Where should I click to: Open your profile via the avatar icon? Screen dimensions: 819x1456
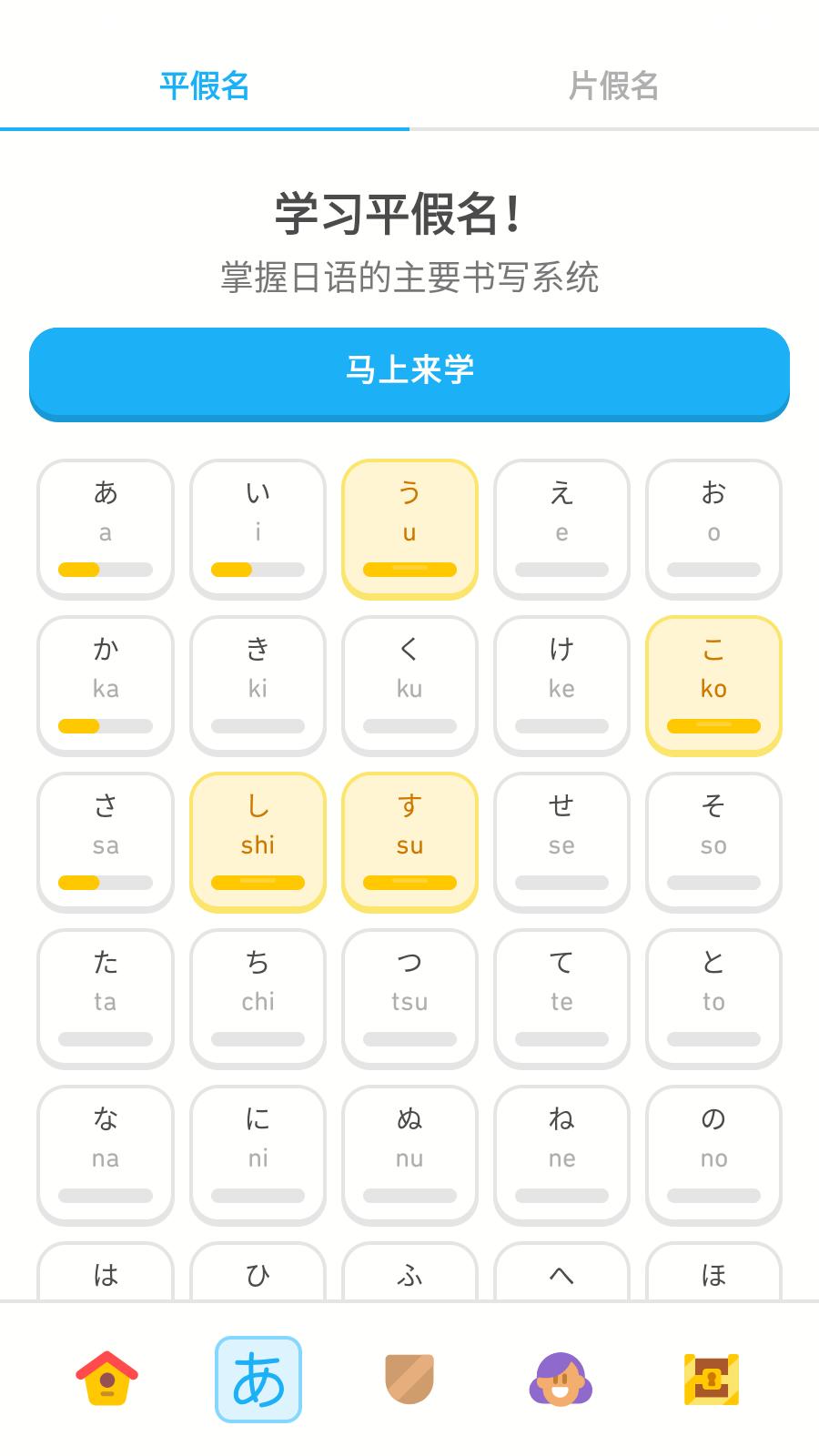coord(561,1380)
